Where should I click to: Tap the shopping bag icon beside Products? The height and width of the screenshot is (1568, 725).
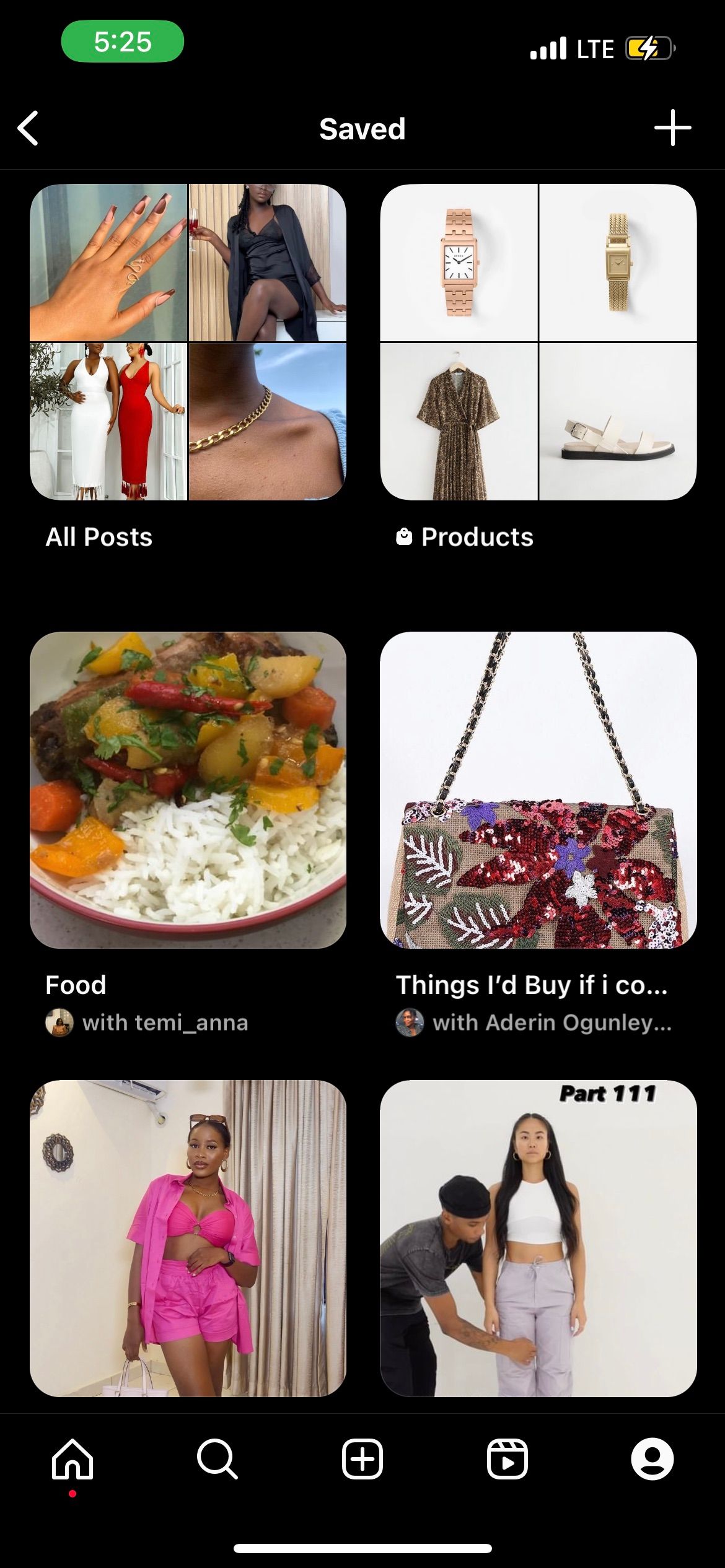coord(405,536)
